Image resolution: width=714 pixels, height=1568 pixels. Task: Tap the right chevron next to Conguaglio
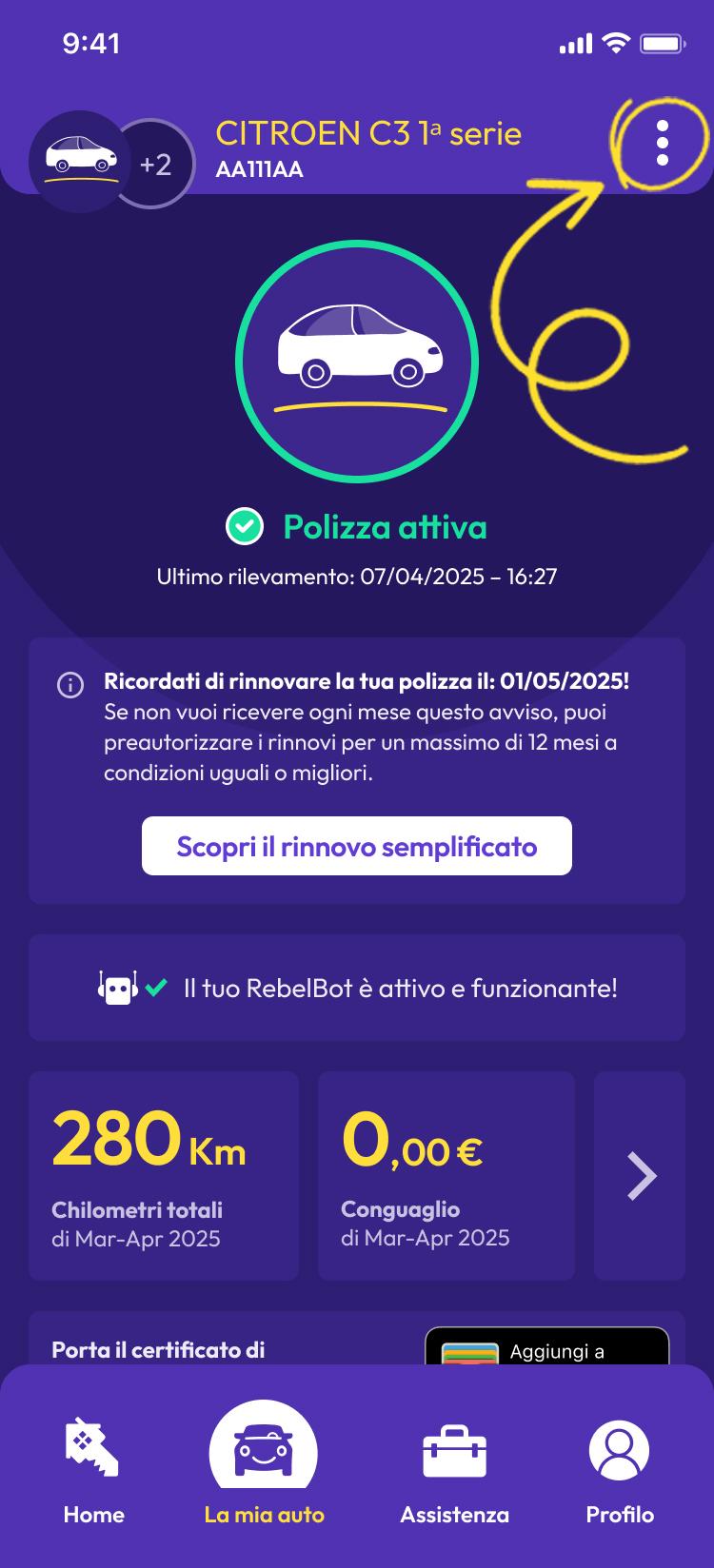pyautogui.click(x=641, y=1176)
